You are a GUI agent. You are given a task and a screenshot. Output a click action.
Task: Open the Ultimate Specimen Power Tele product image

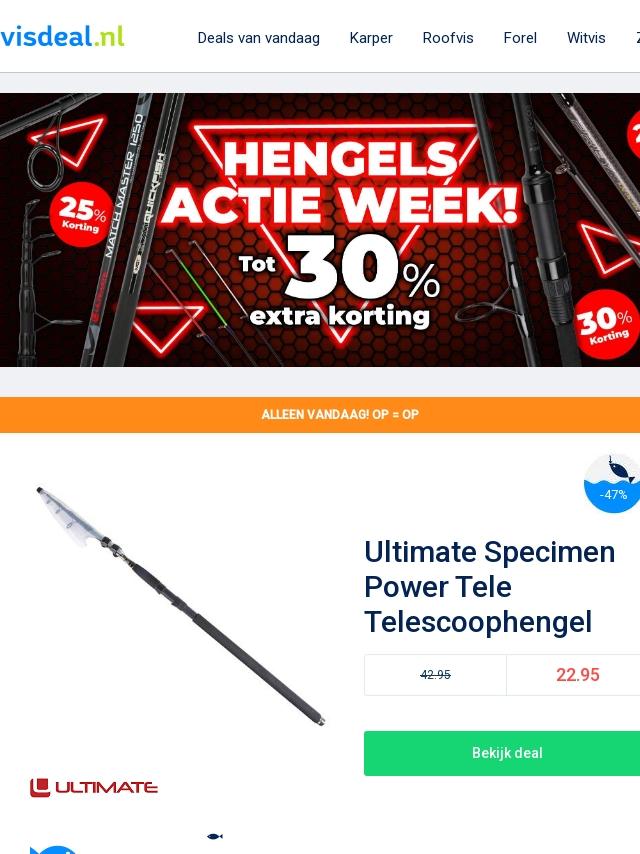tap(180, 605)
